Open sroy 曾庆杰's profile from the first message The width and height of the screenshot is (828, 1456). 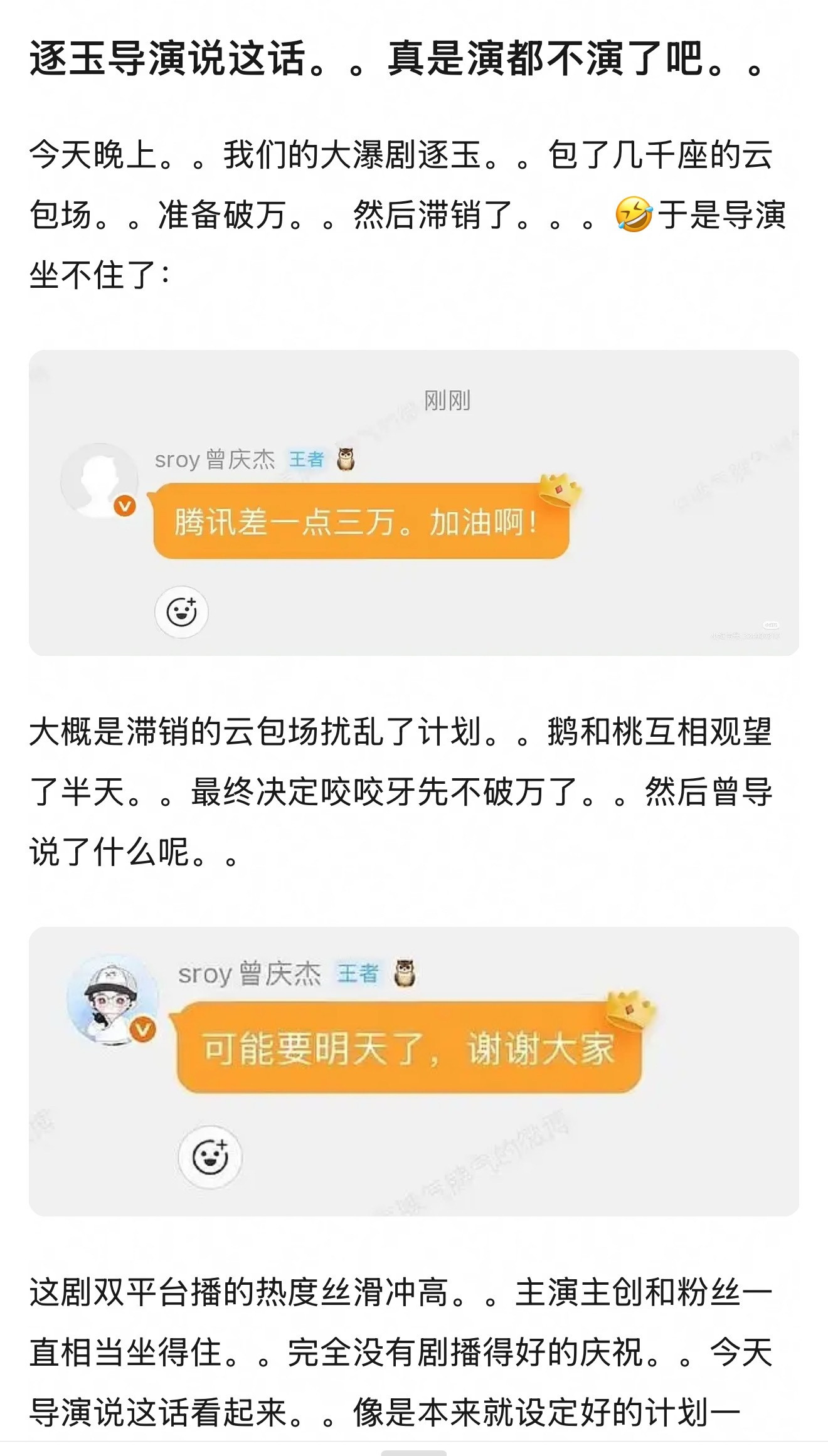(216, 458)
